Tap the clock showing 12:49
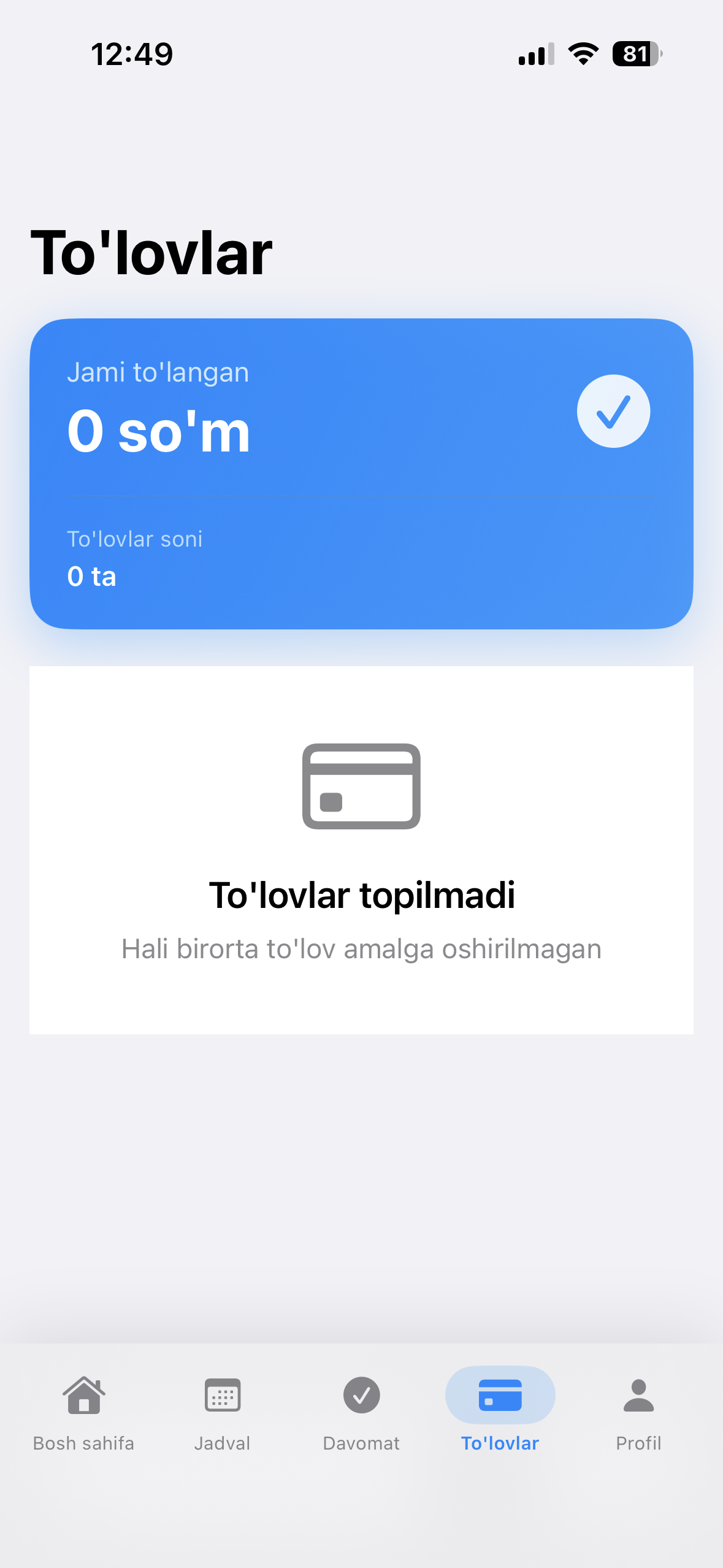Screen dimensions: 723x1568 (132, 54)
